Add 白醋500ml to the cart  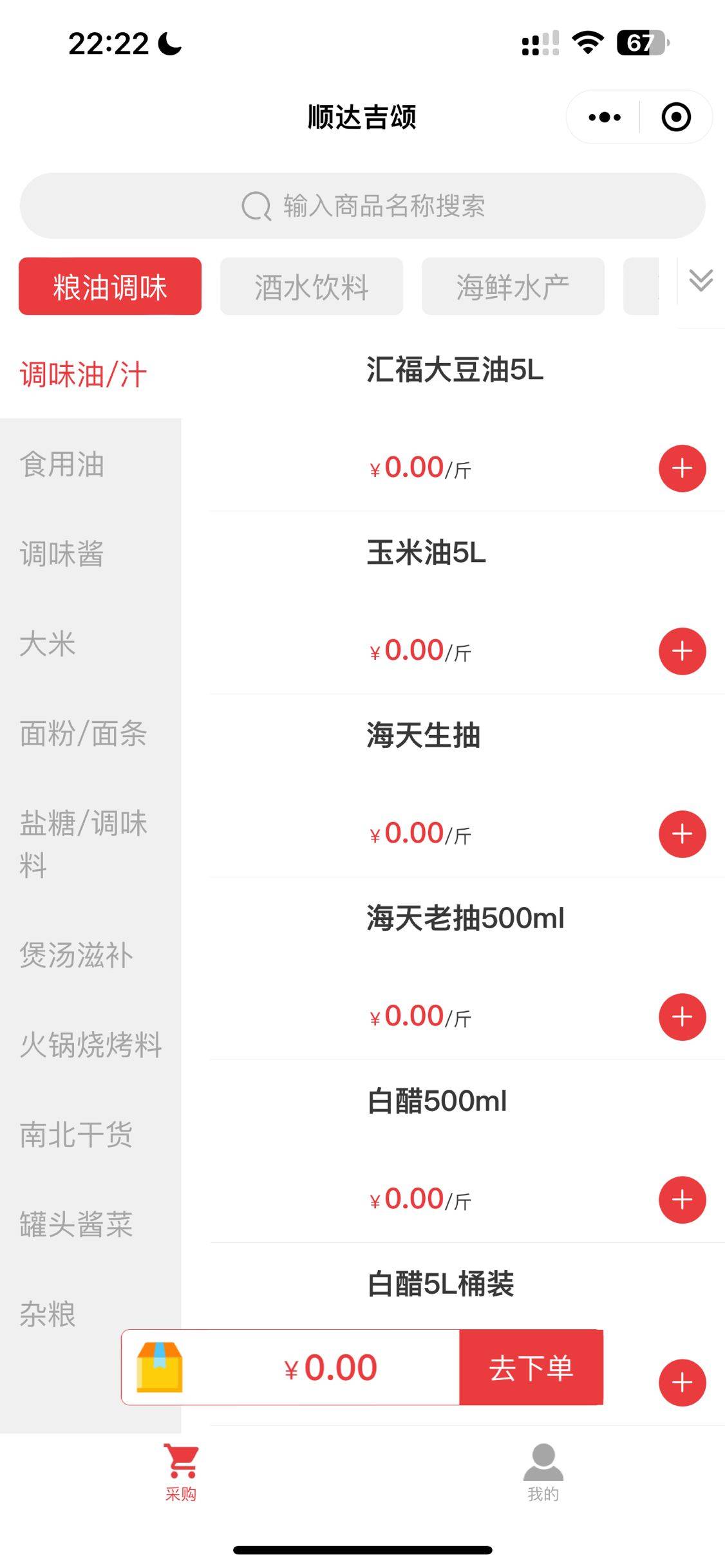(x=682, y=1199)
